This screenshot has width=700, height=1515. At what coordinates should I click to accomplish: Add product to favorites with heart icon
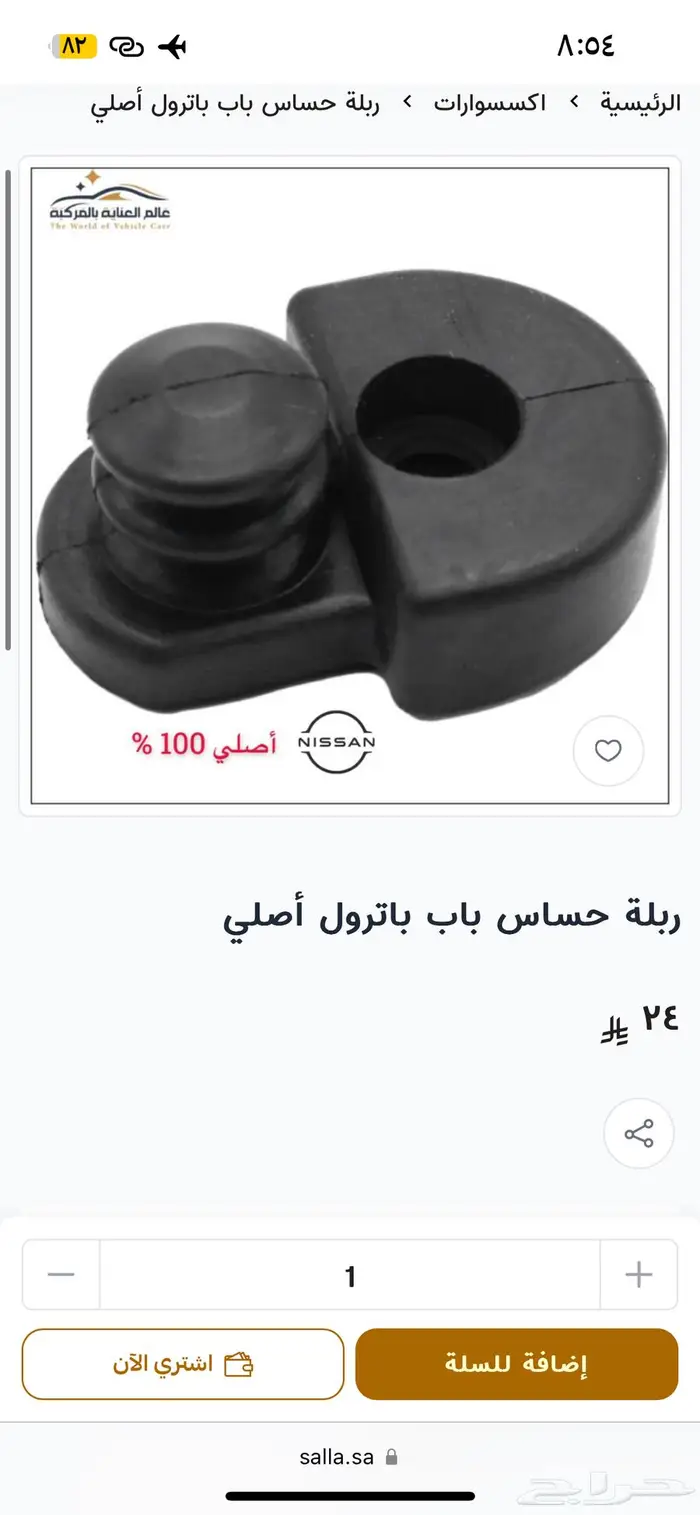click(x=608, y=750)
